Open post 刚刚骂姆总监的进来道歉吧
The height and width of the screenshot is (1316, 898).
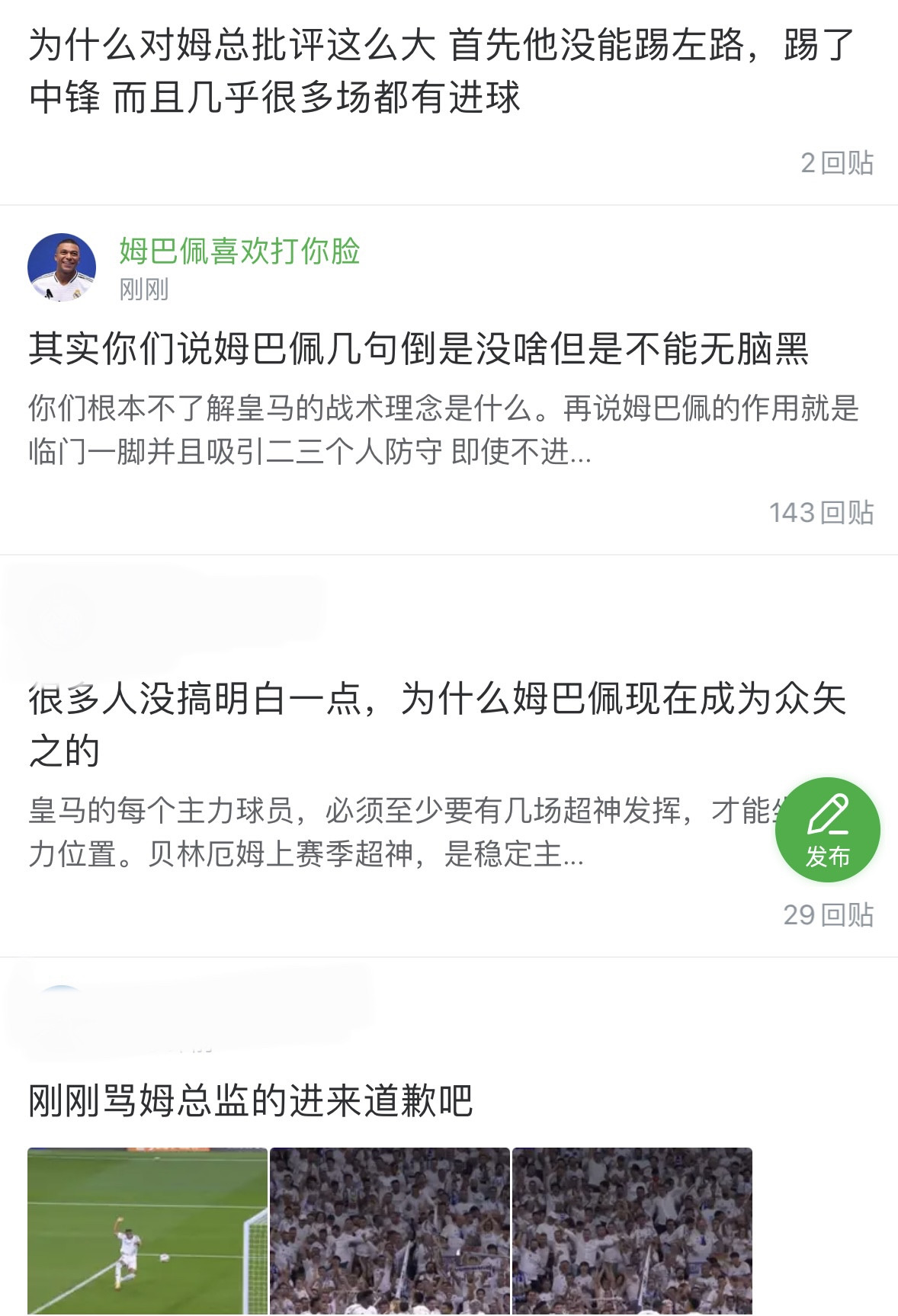point(251,1100)
